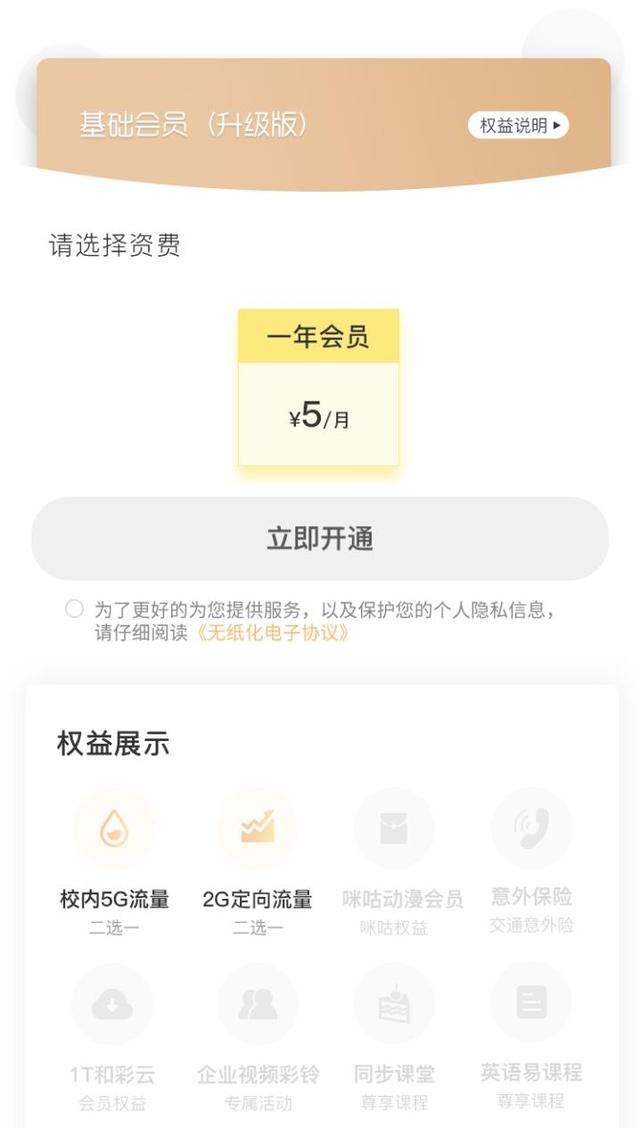Open 权益说明 benefits explanation
640x1128 pixels.
(x=518, y=125)
